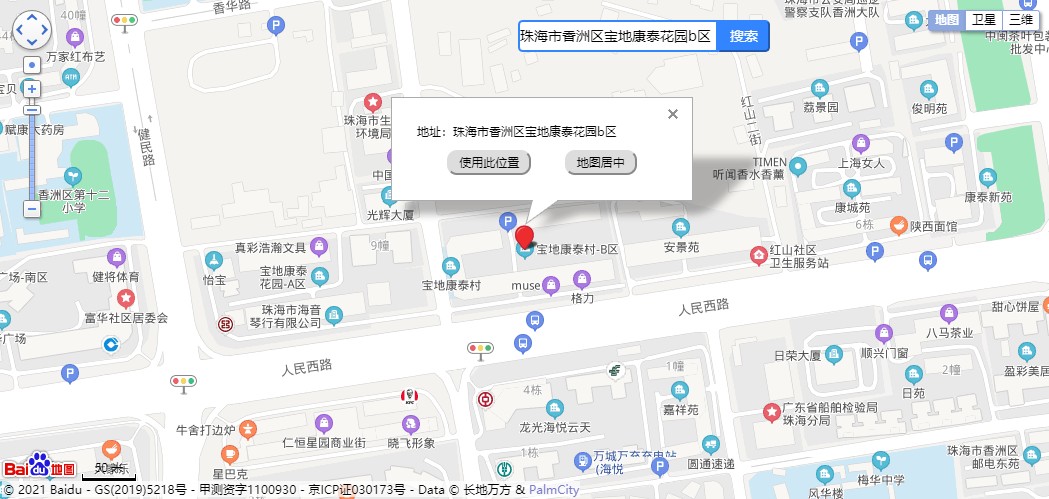Switch to 地图 map view
This screenshot has height=499, width=1049.
tap(947, 19)
